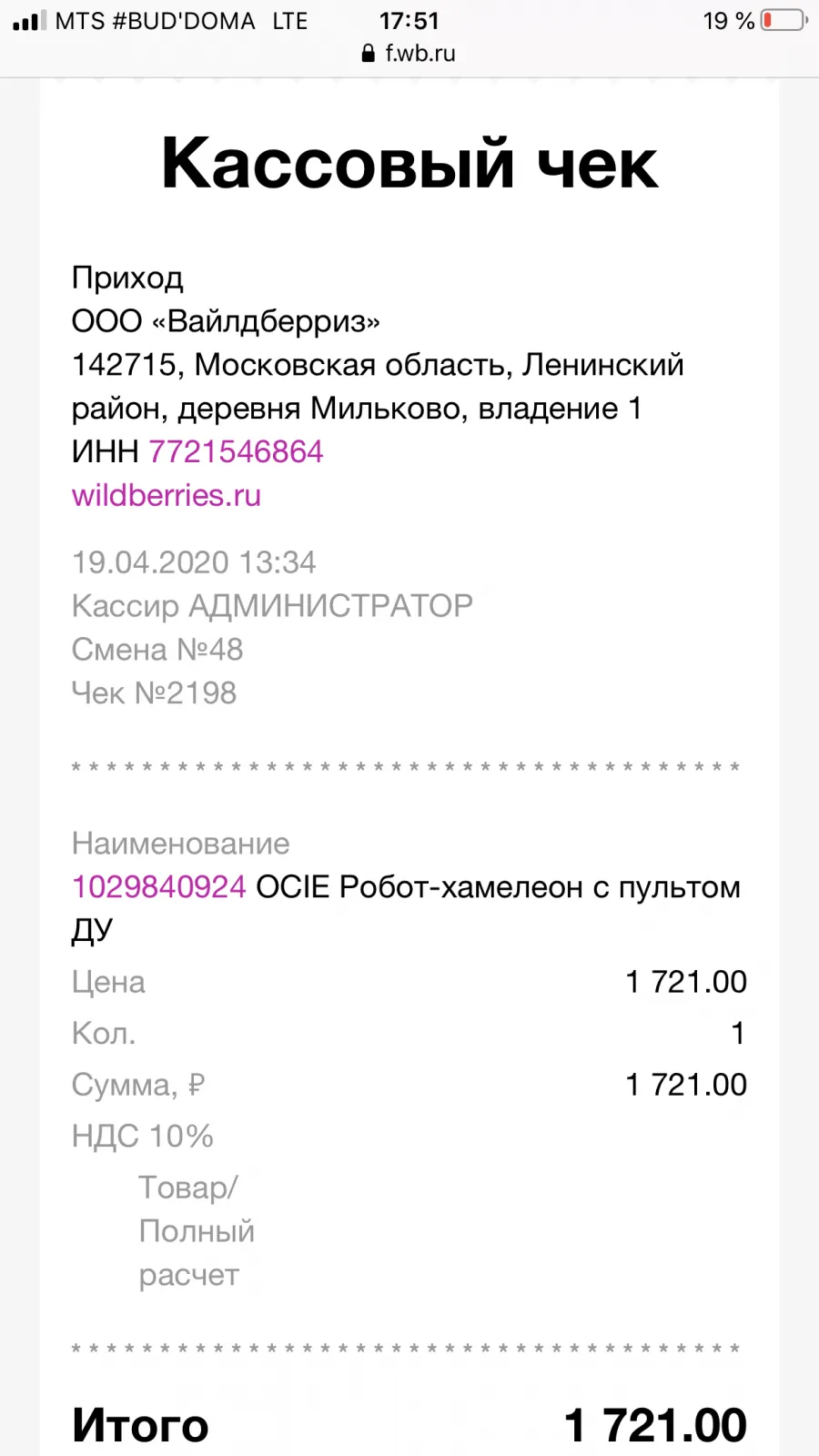Open the wildberries.ru website link
Image resolution: width=819 pixels, height=1456 pixels.
pos(167,496)
